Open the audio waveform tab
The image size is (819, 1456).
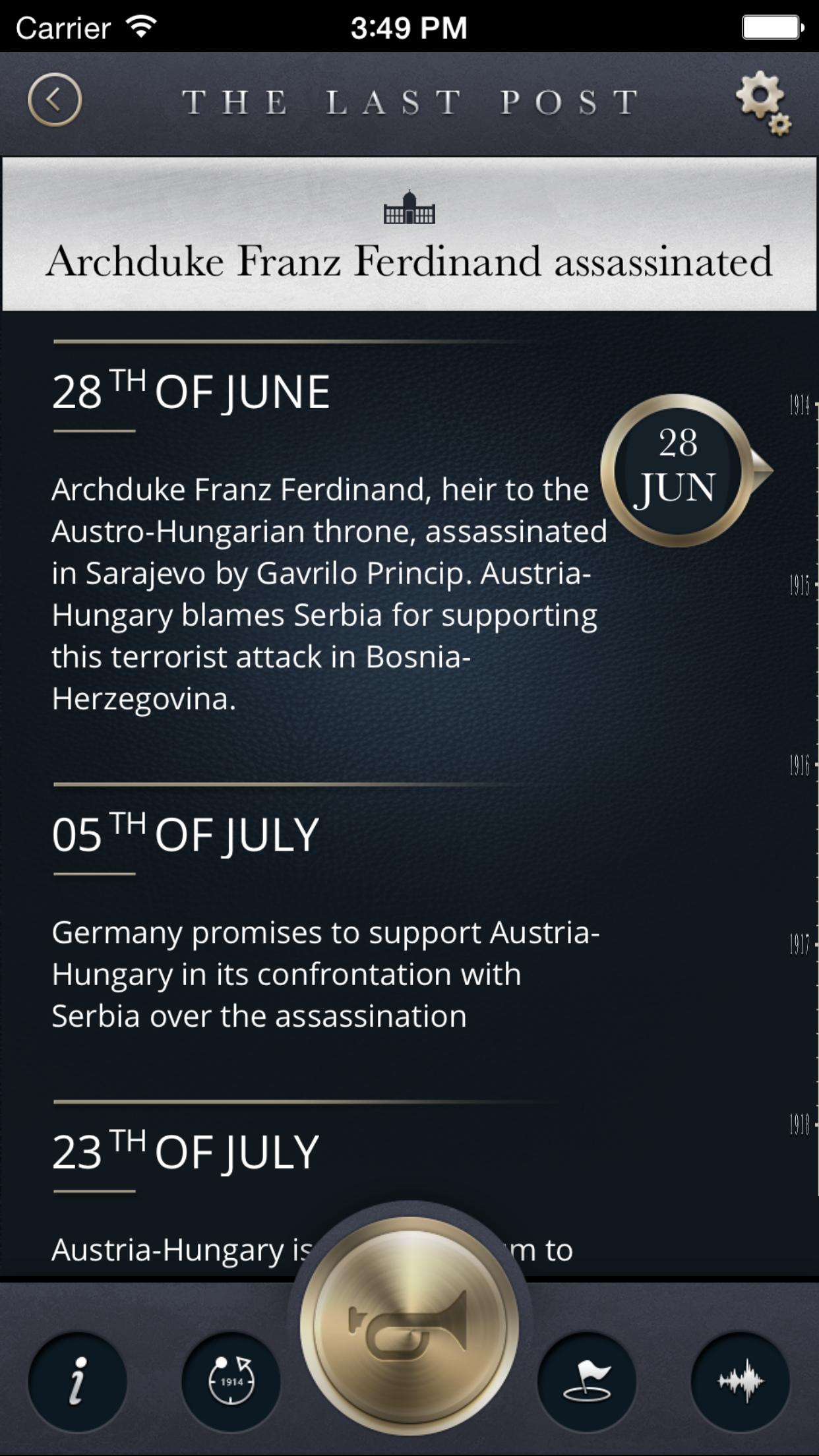click(x=741, y=1381)
